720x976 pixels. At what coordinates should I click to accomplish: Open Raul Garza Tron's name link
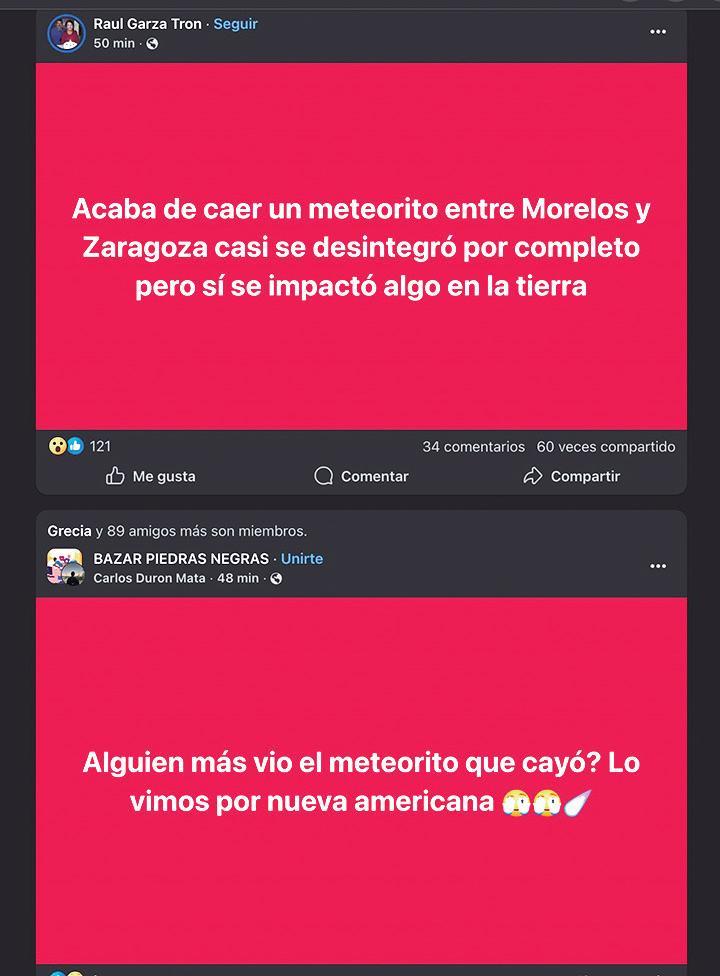click(x=147, y=24)
